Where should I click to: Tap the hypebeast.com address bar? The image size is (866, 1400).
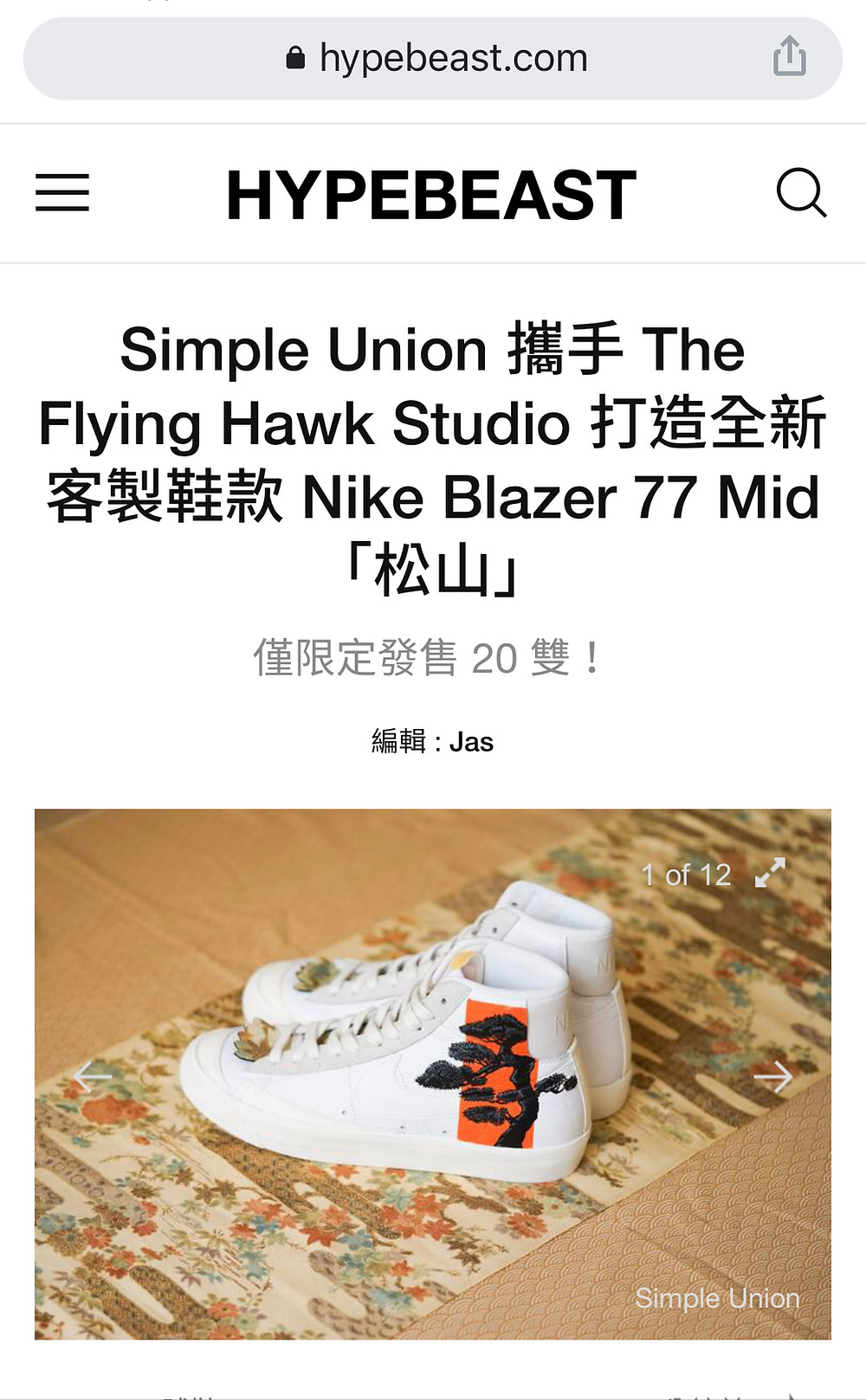click(x=432, y=59)
